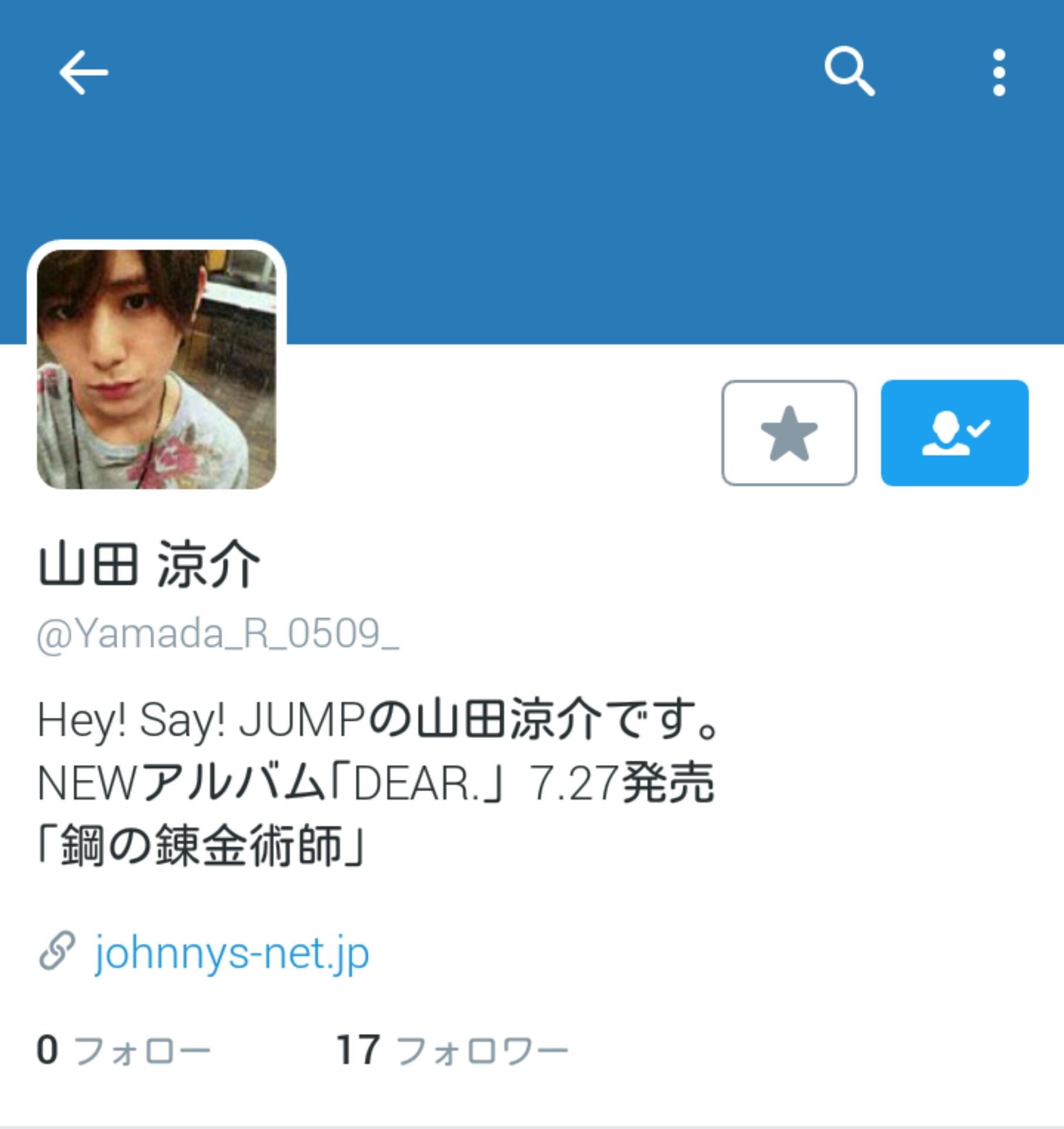Tap the star notifications button
The width and height of the screenshot is (1064, 1129).
(789, 433)
